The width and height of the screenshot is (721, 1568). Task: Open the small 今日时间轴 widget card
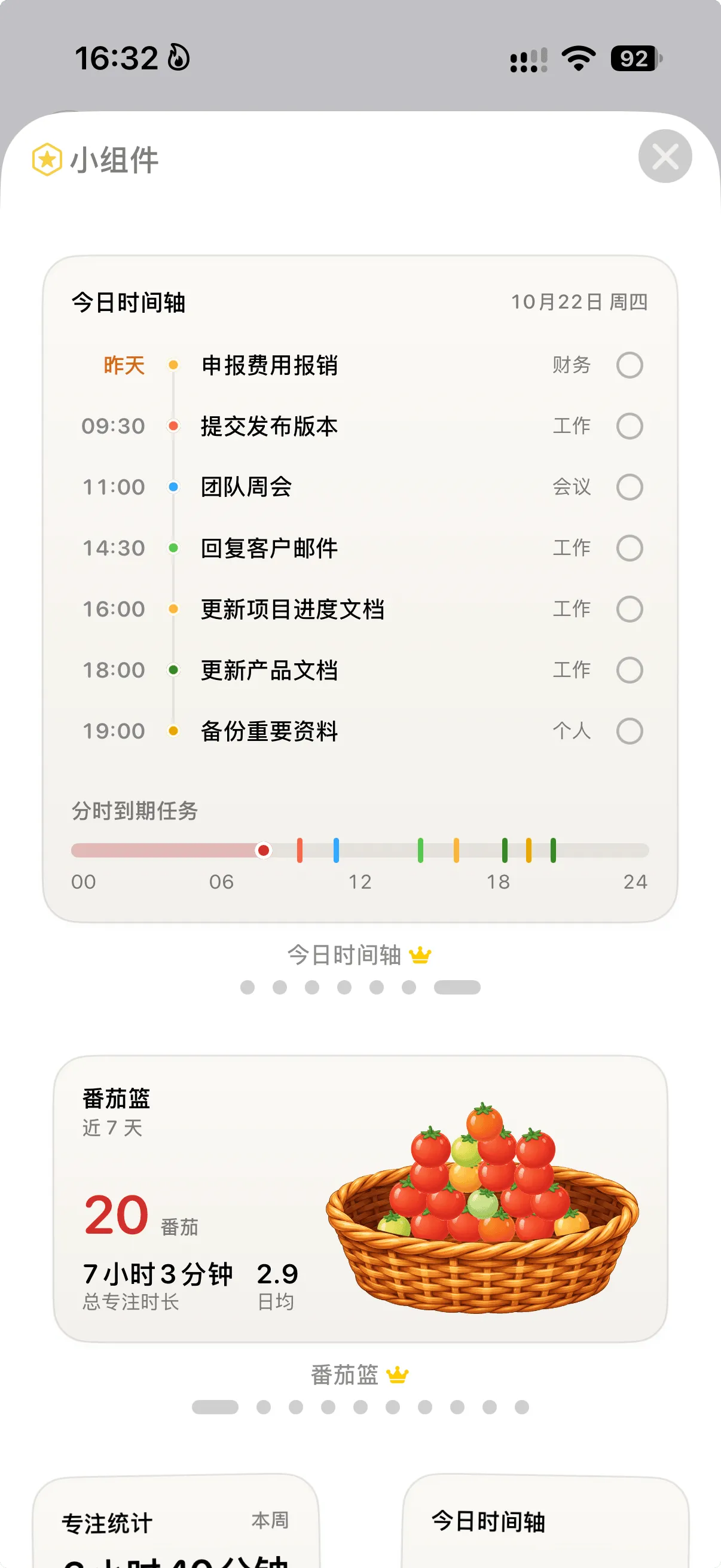point(546,1521)
